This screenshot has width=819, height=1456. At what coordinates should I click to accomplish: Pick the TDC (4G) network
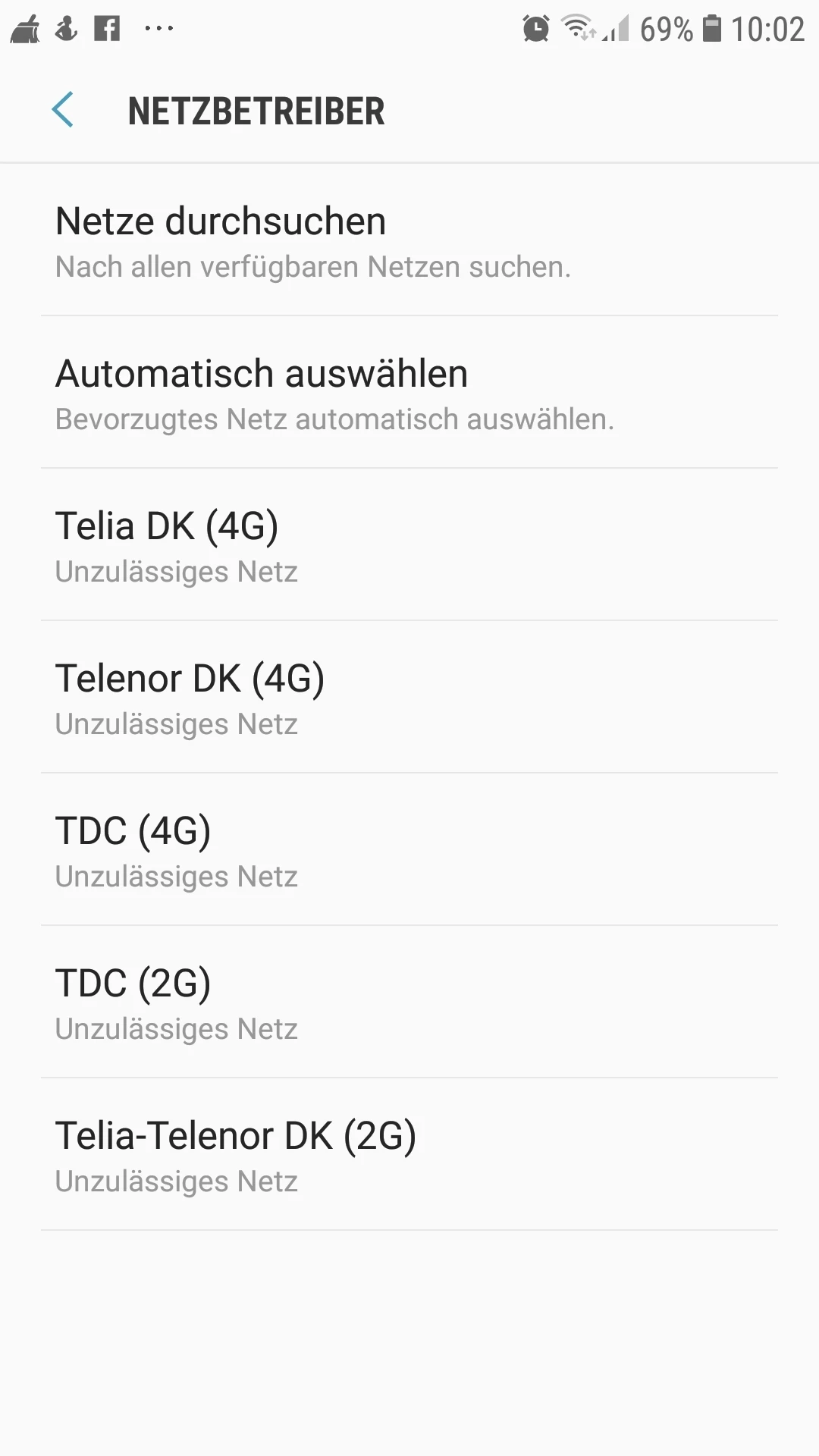click(x=409, y=850)
